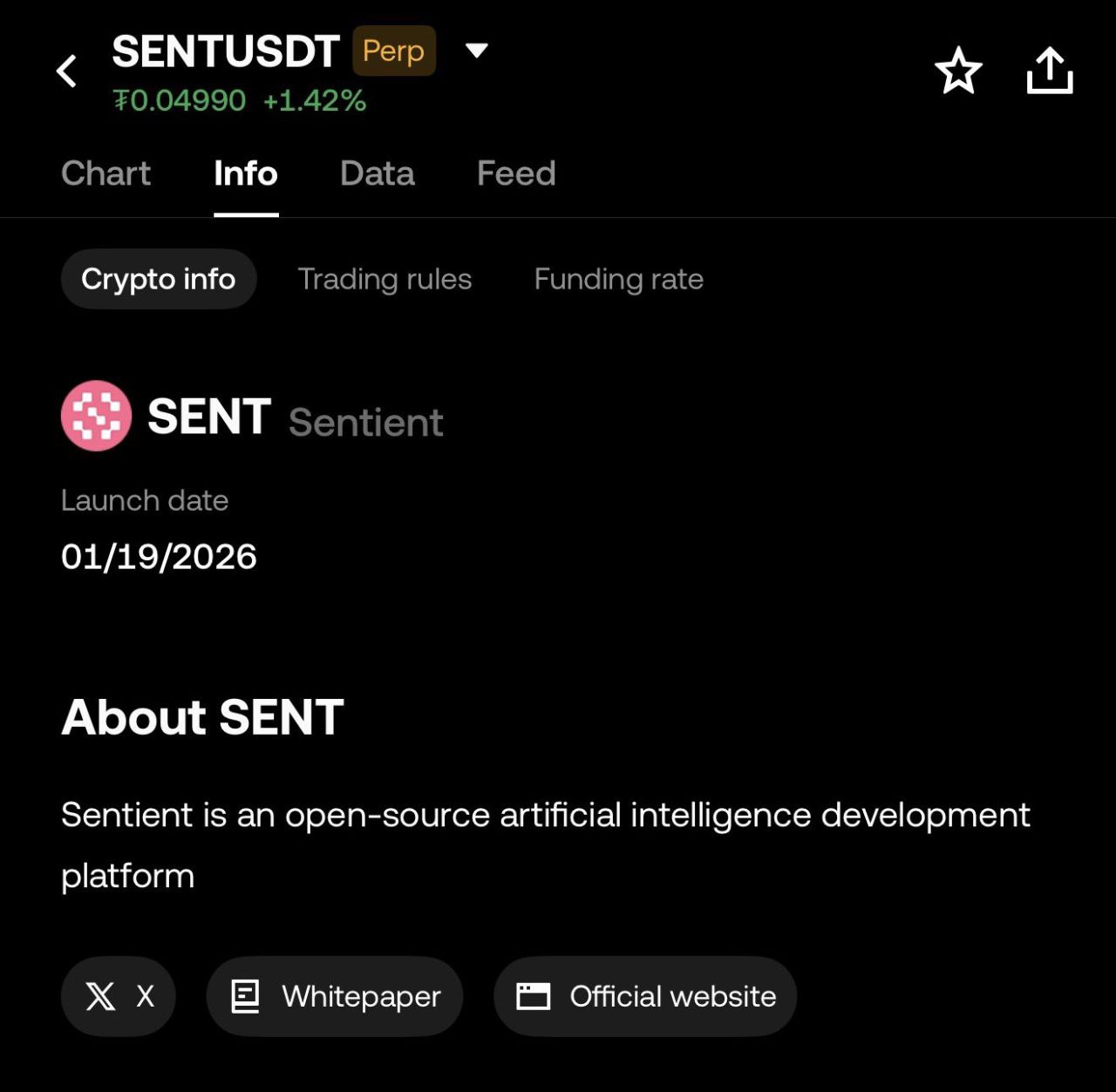Go back using the arrow icon
The width and height of the screenshot is (1116, 1092).
coord(66,71)
